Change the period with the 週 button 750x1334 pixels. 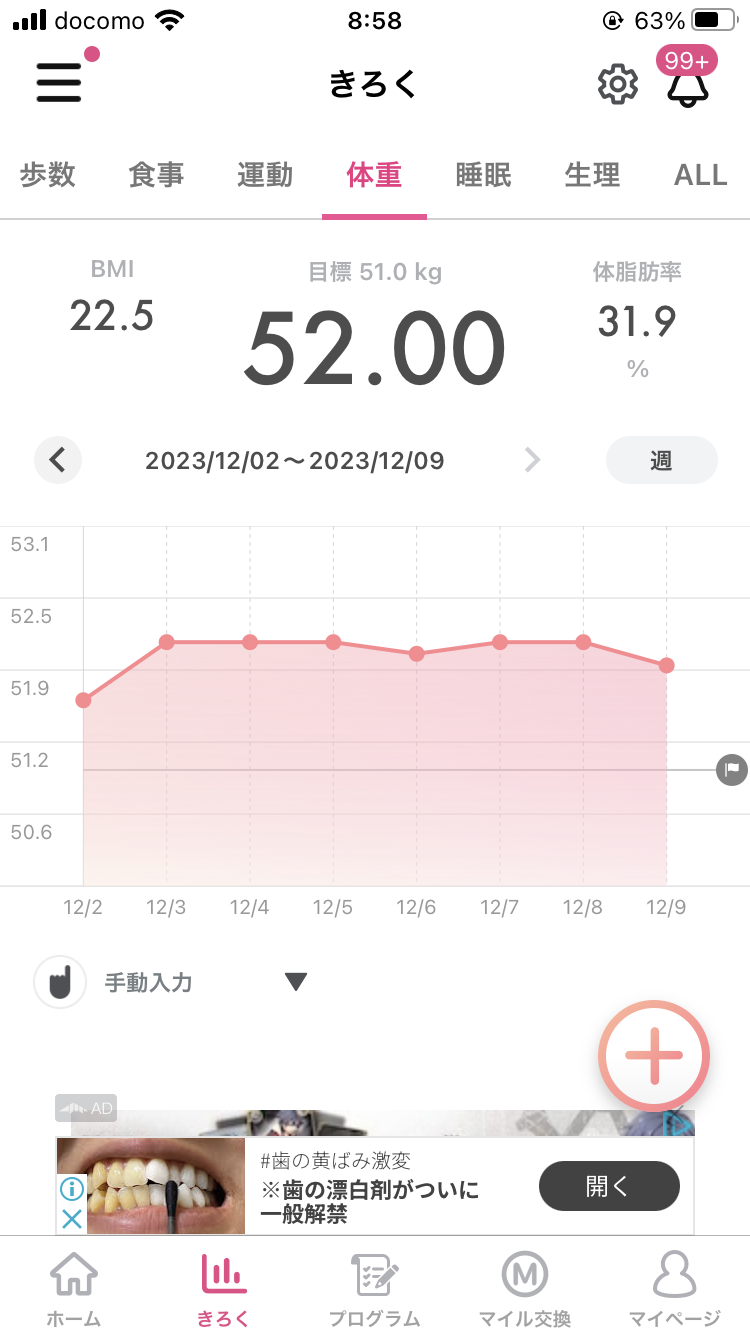pos(661,460)
